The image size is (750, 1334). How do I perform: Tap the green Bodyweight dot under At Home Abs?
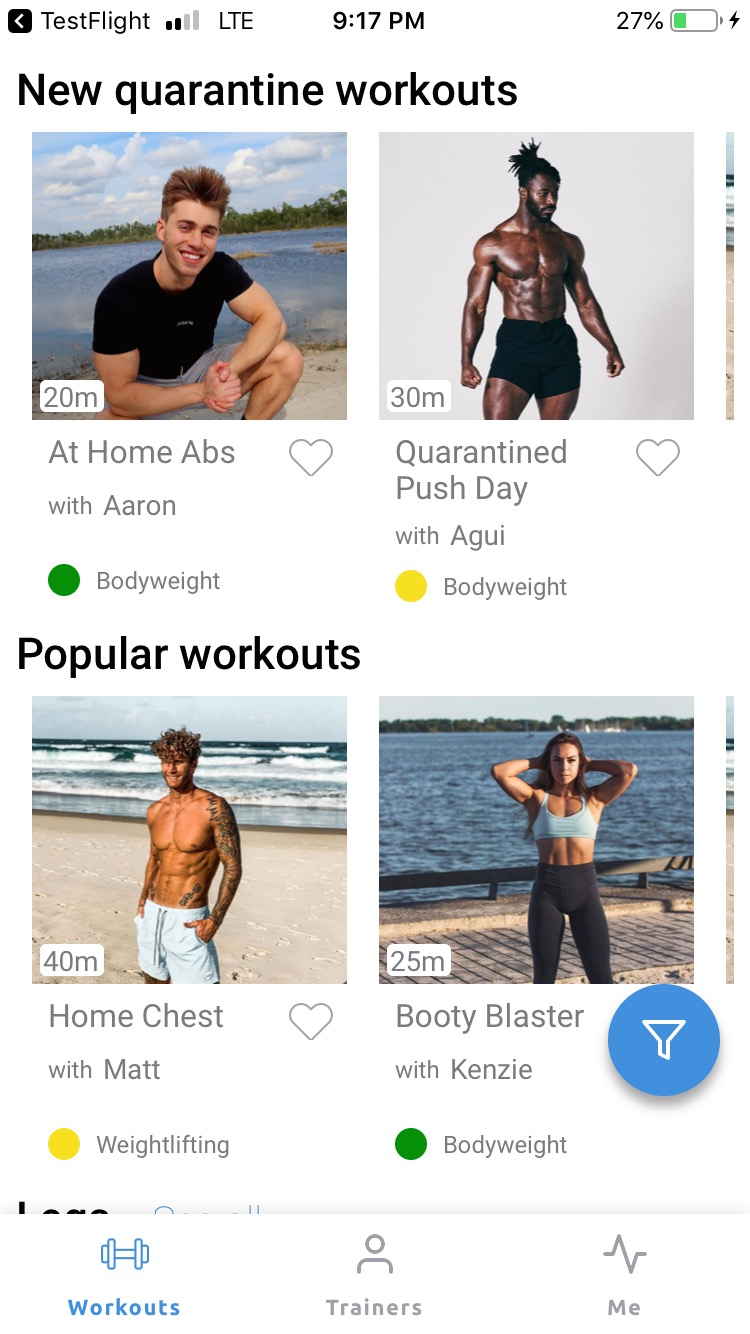64,580
